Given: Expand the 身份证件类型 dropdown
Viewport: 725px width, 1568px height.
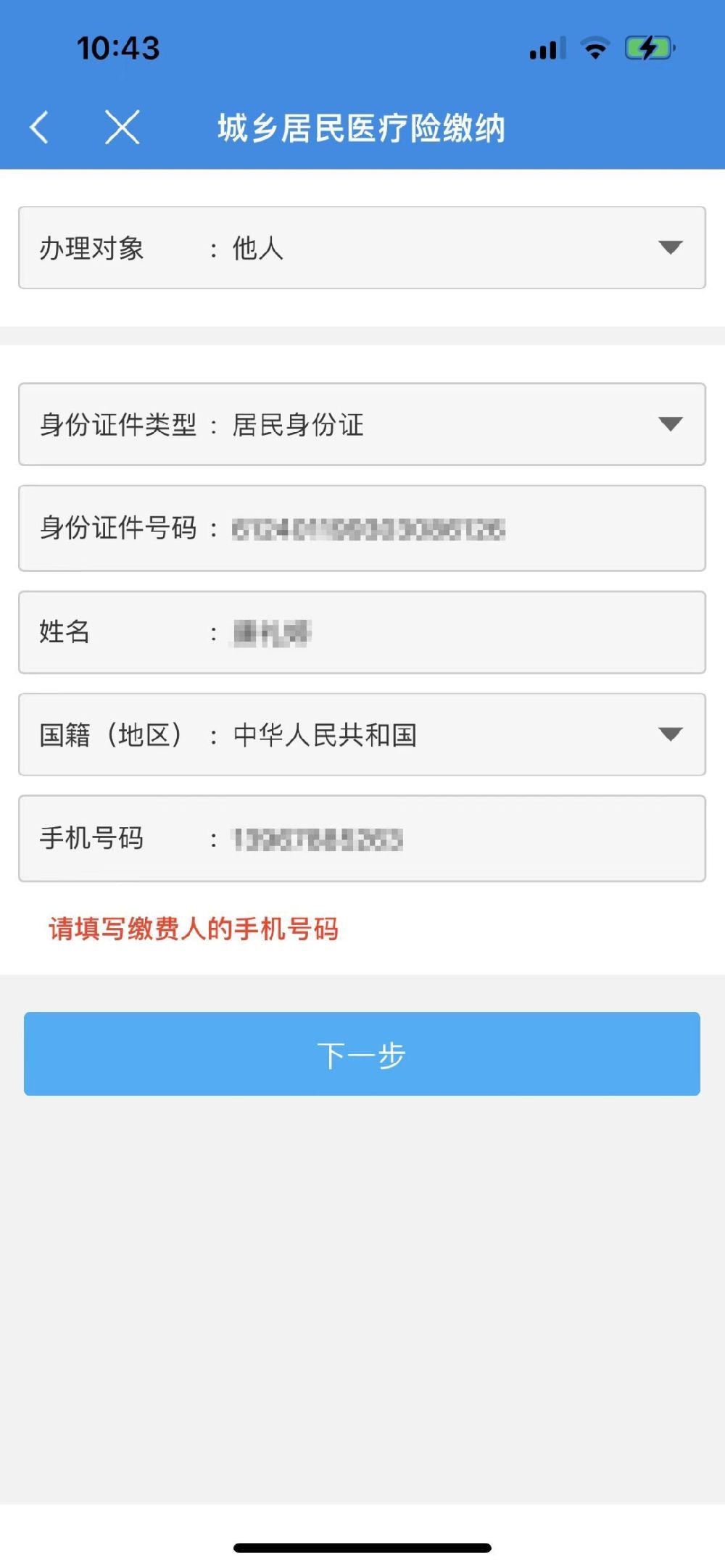Looking at the screenshot, I should [362, 424].
